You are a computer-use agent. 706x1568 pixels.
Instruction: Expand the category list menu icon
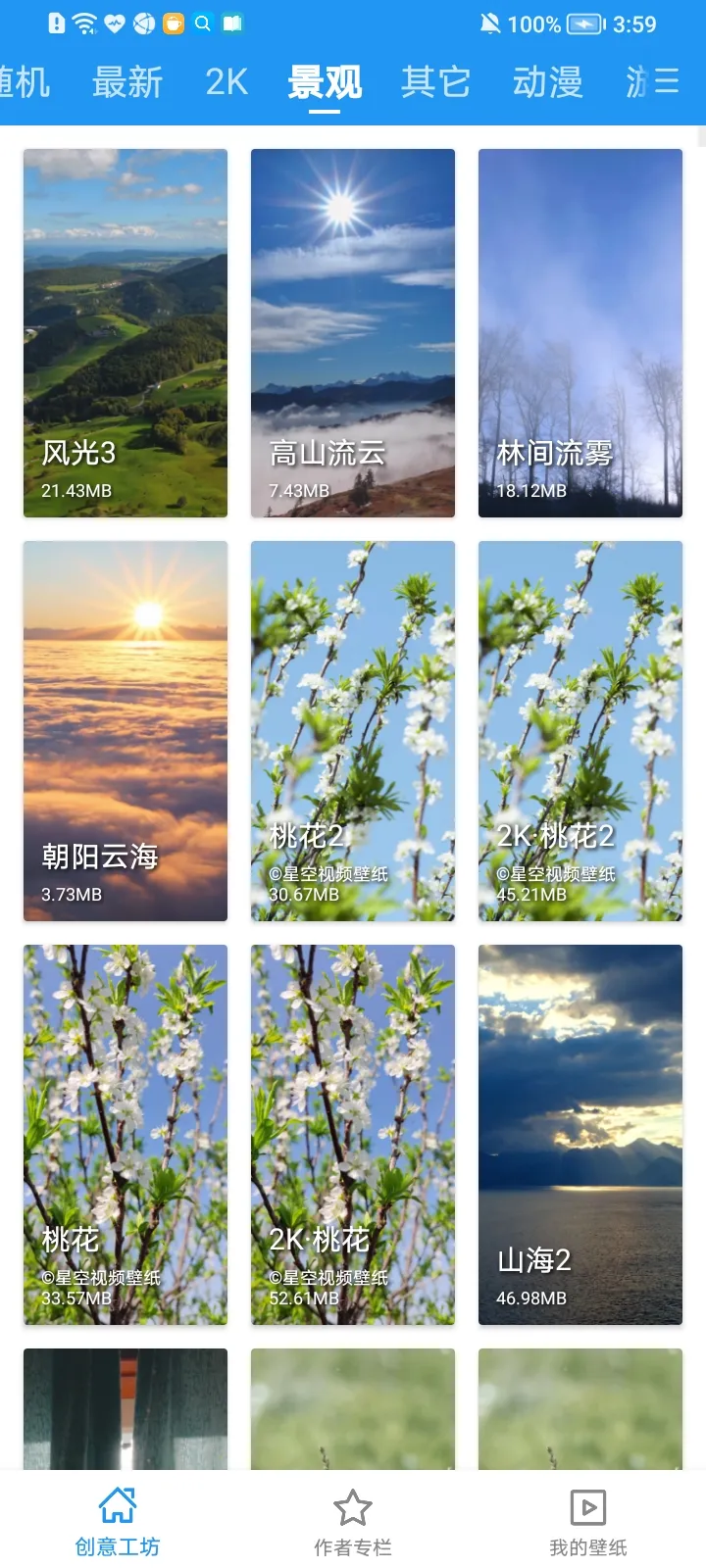(667, 81)
